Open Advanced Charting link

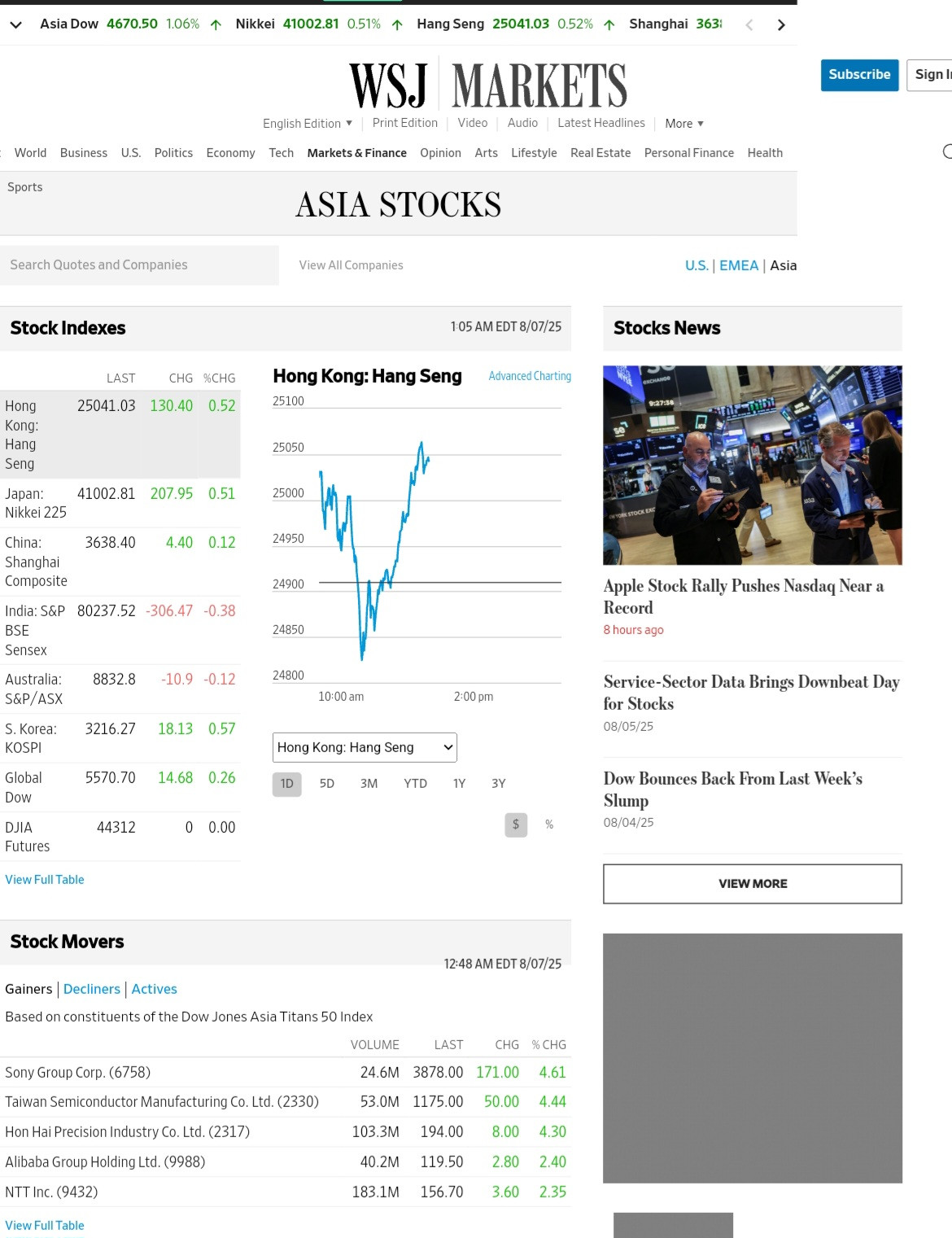tap(529, 376)
